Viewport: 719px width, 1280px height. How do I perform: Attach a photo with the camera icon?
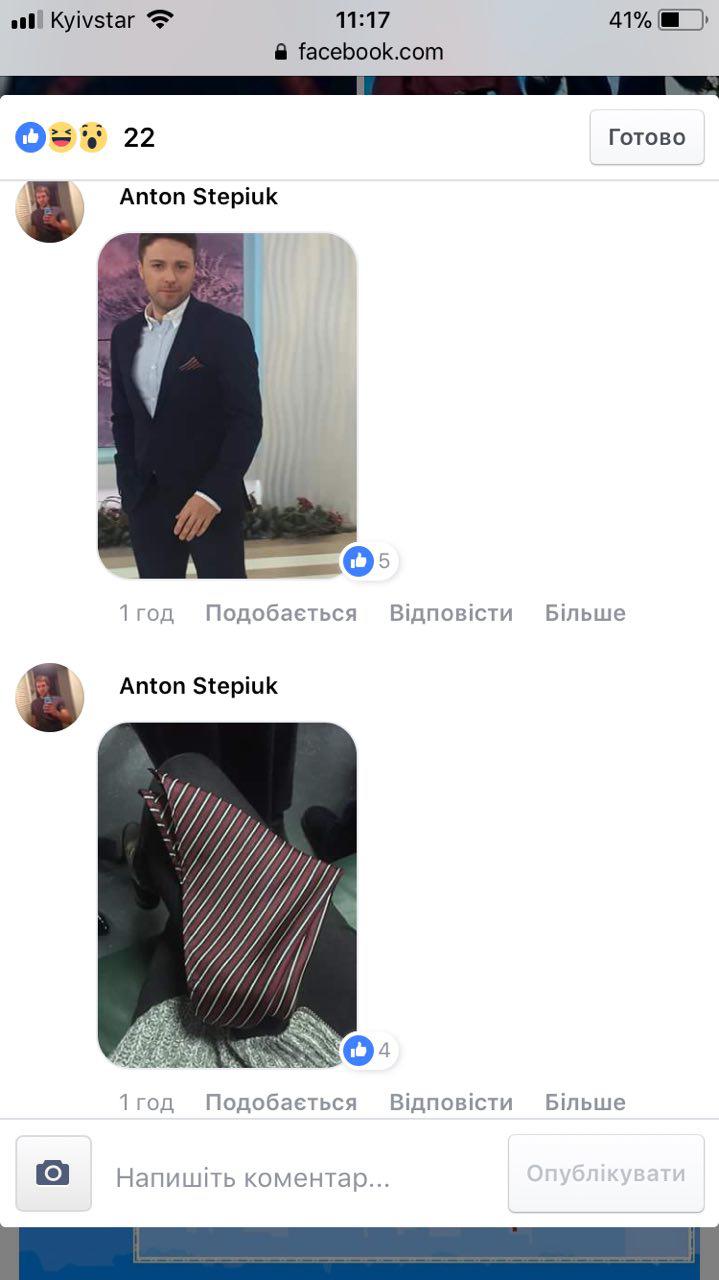(53, 1173)
